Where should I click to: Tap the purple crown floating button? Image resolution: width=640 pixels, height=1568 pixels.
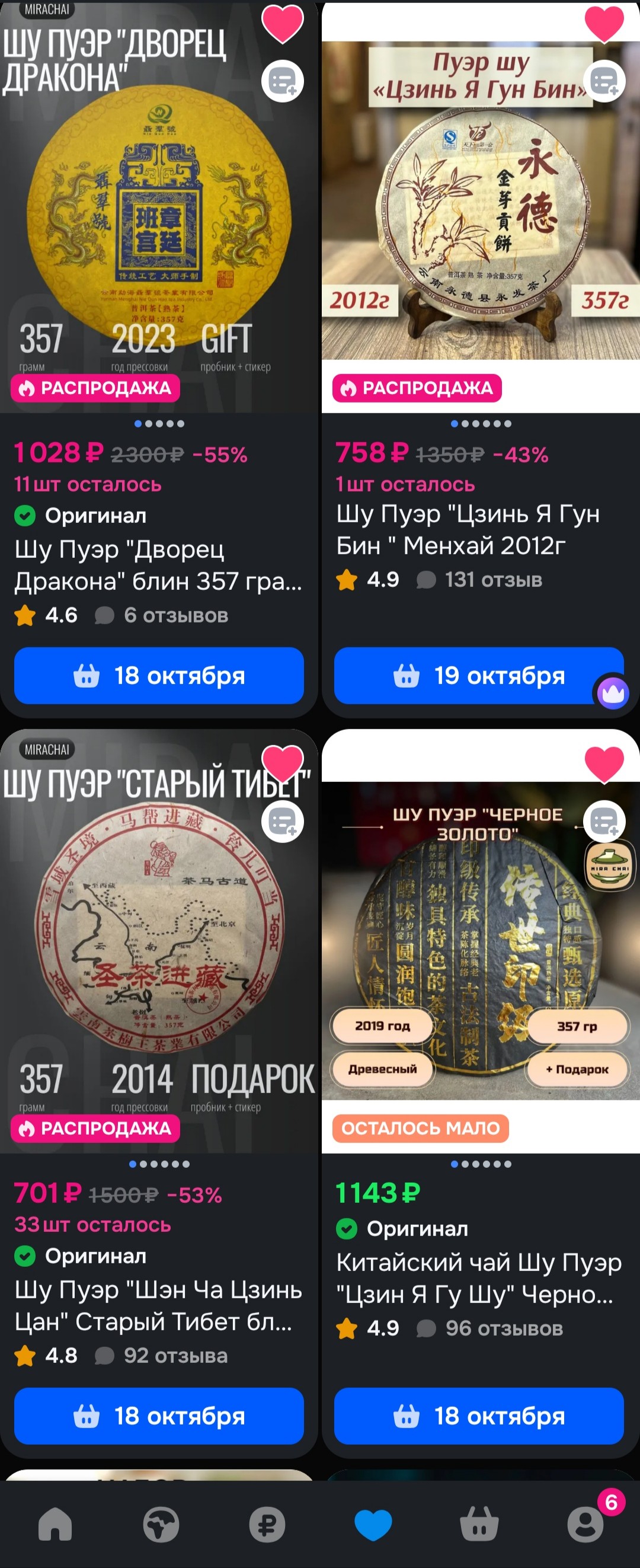coord(613,694)
